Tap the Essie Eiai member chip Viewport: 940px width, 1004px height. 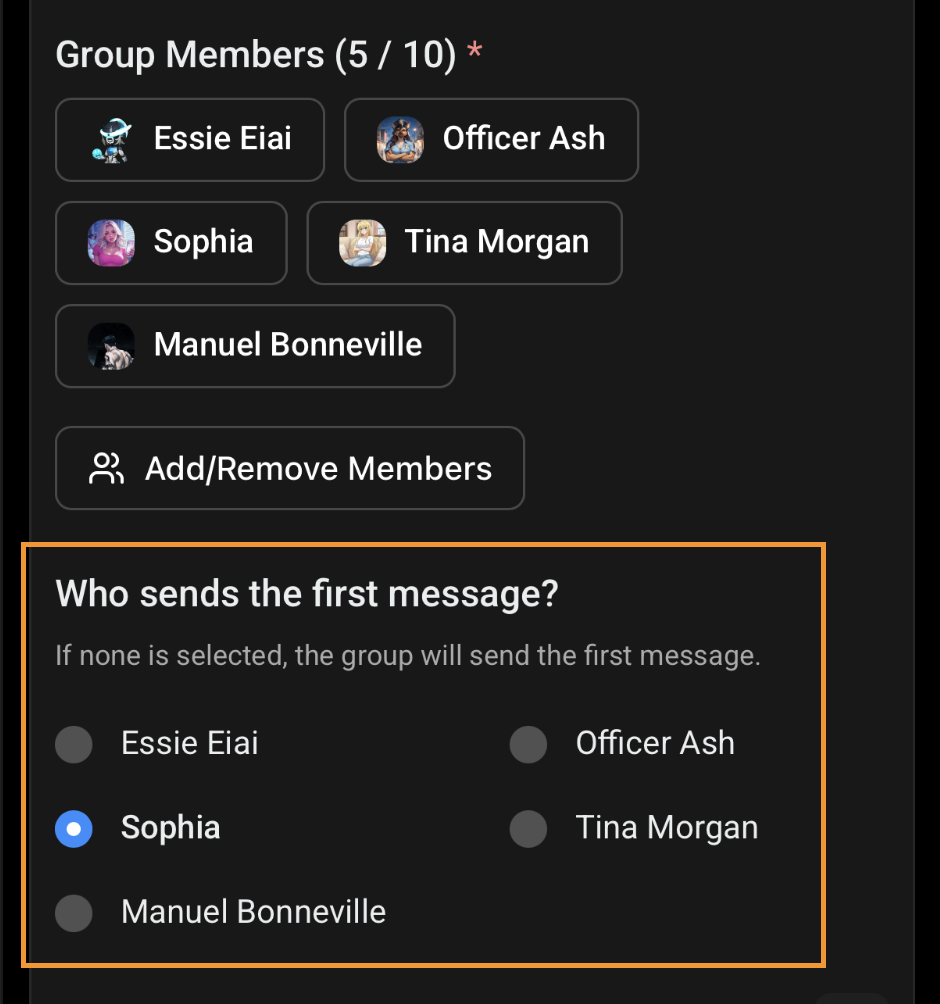[x=190, y=140]
